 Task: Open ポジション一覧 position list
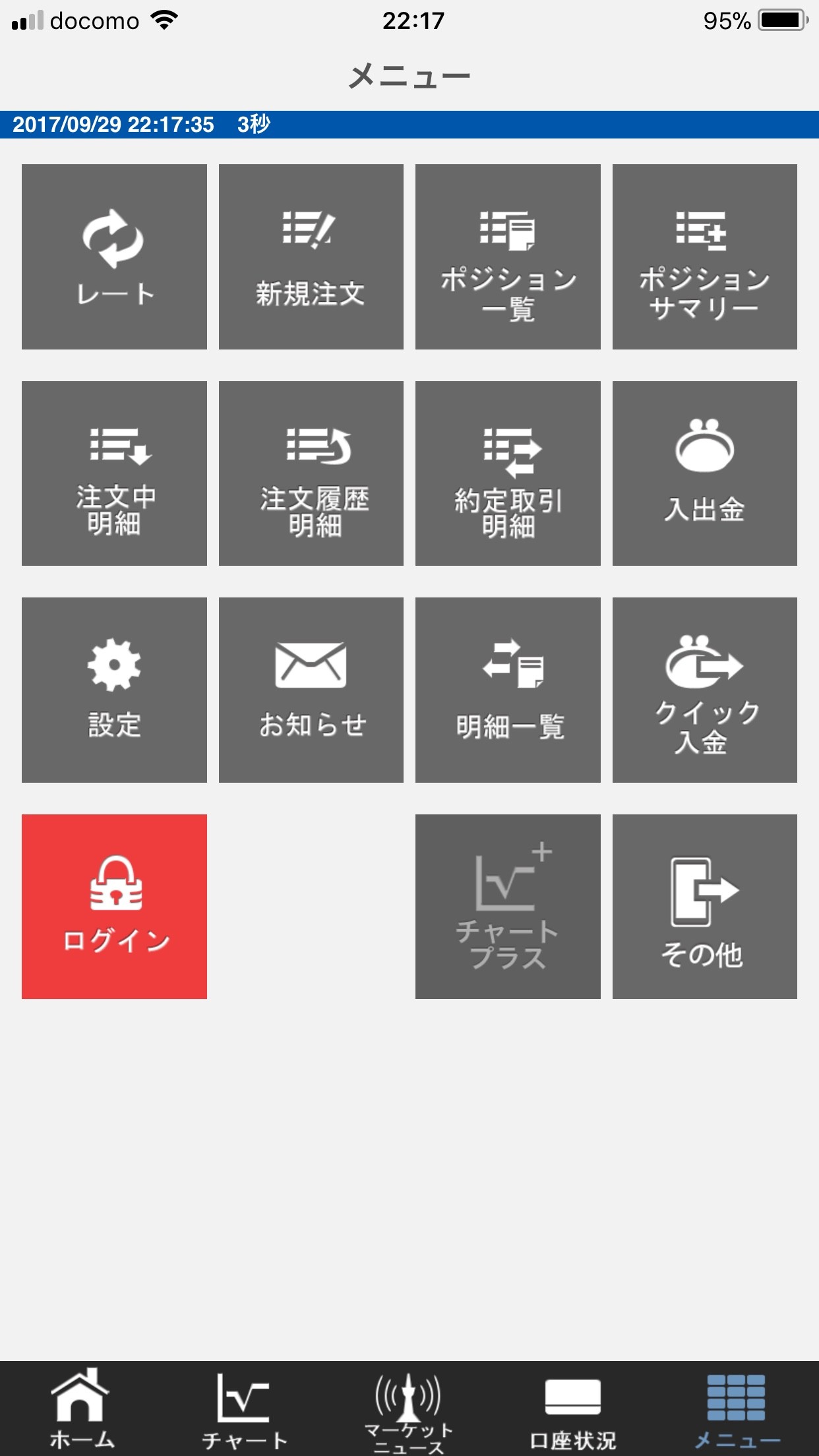click(x=508, y=257)
